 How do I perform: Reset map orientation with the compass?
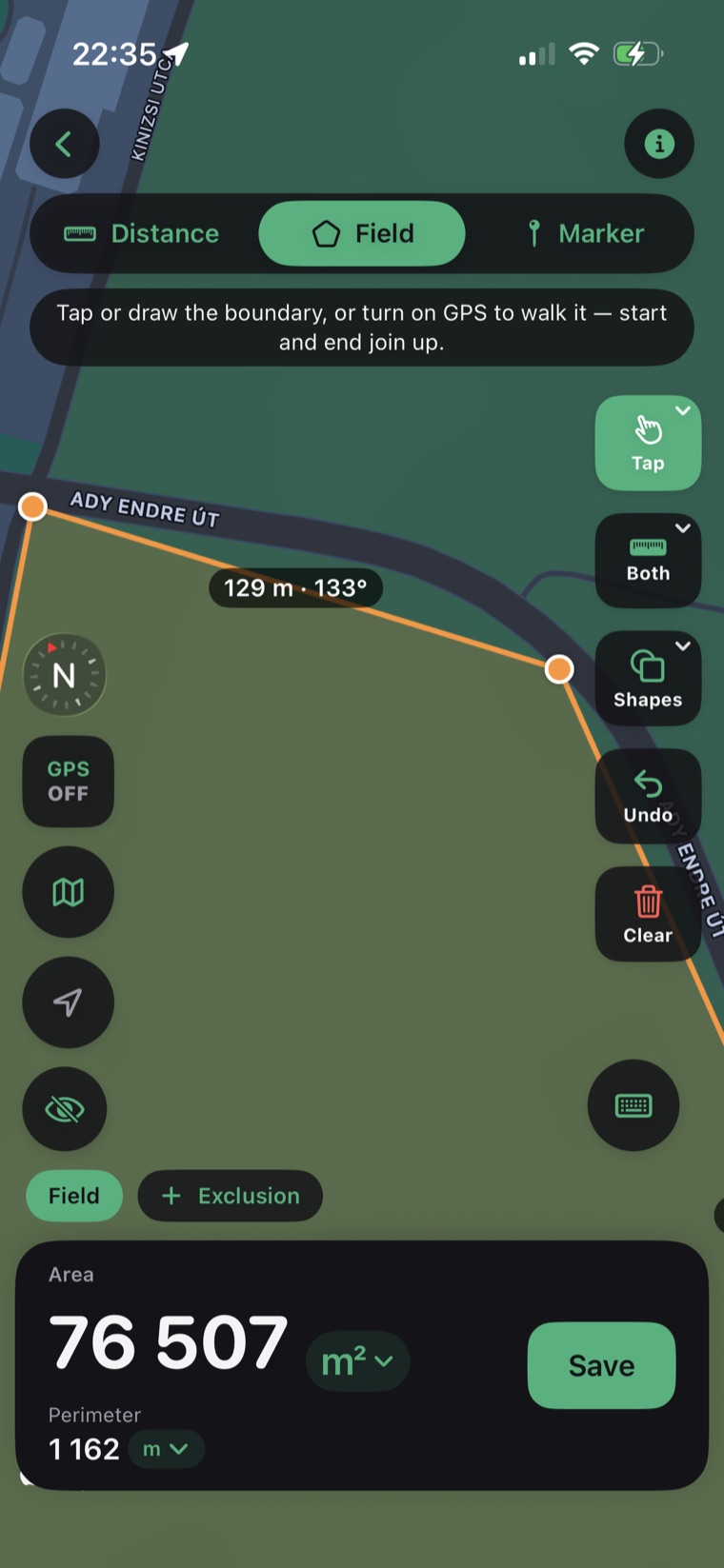[x=64, y=675]
